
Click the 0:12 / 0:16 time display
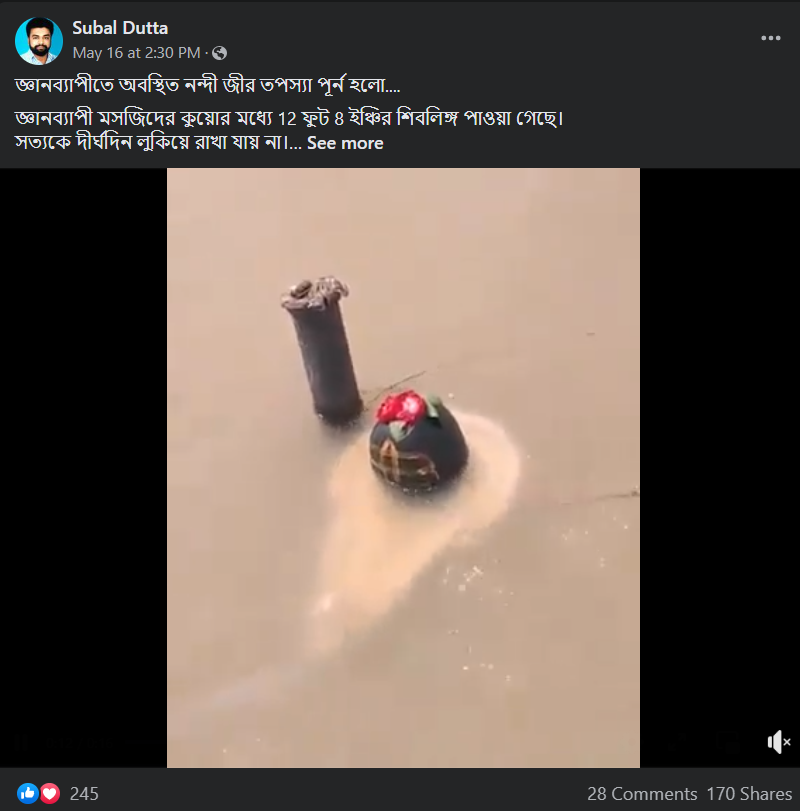tap(80, 741)
